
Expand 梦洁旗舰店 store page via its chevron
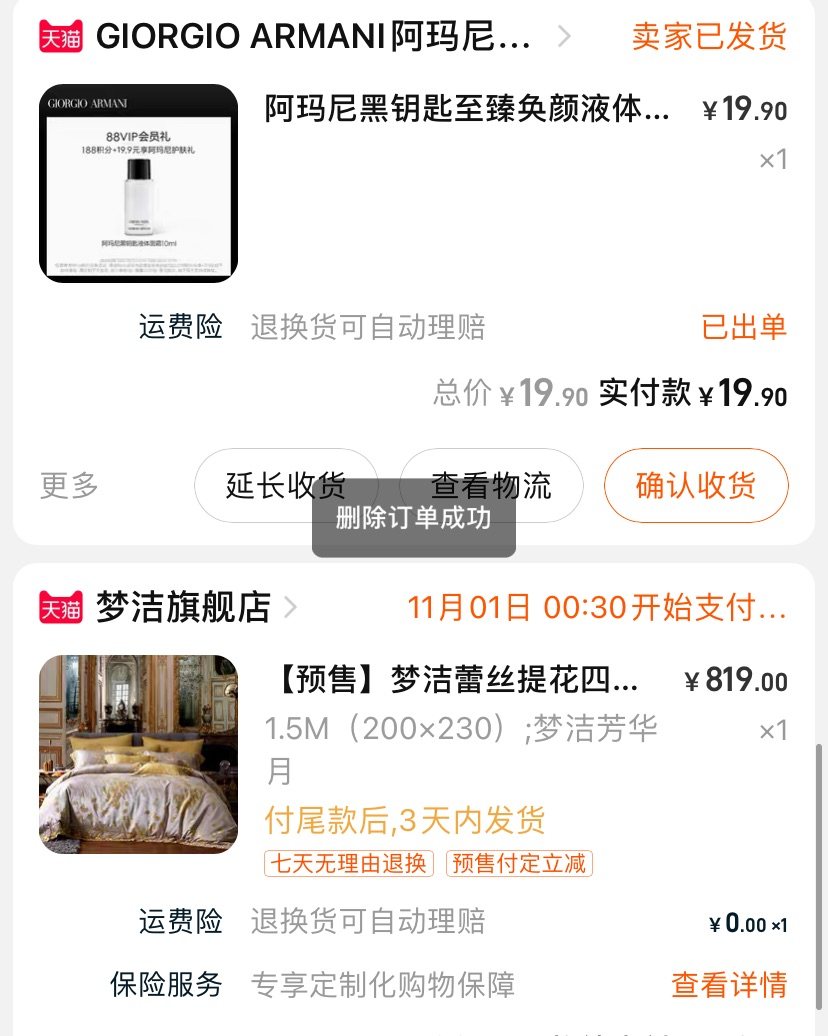290,608
